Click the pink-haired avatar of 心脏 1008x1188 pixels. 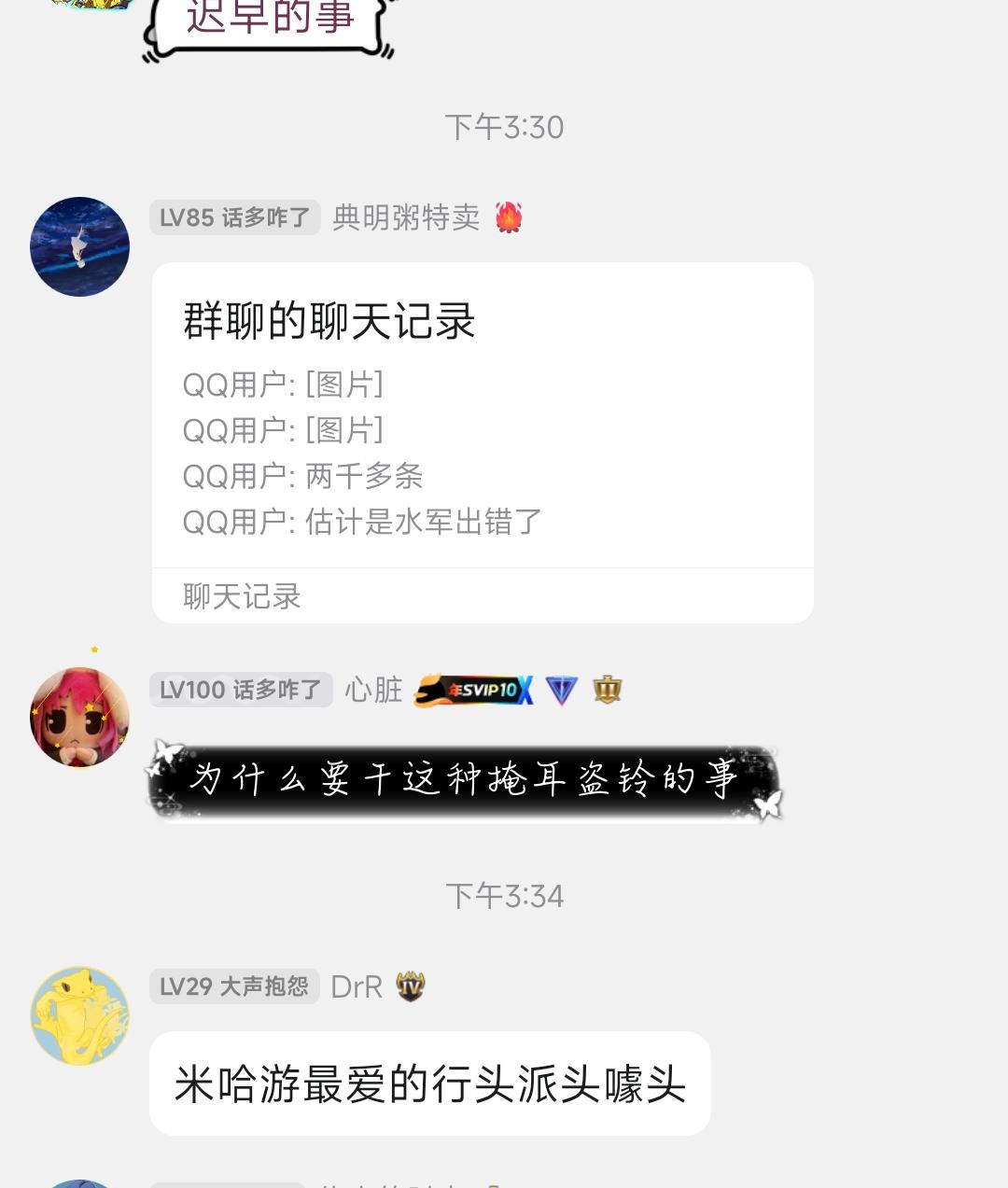point(79,719)
